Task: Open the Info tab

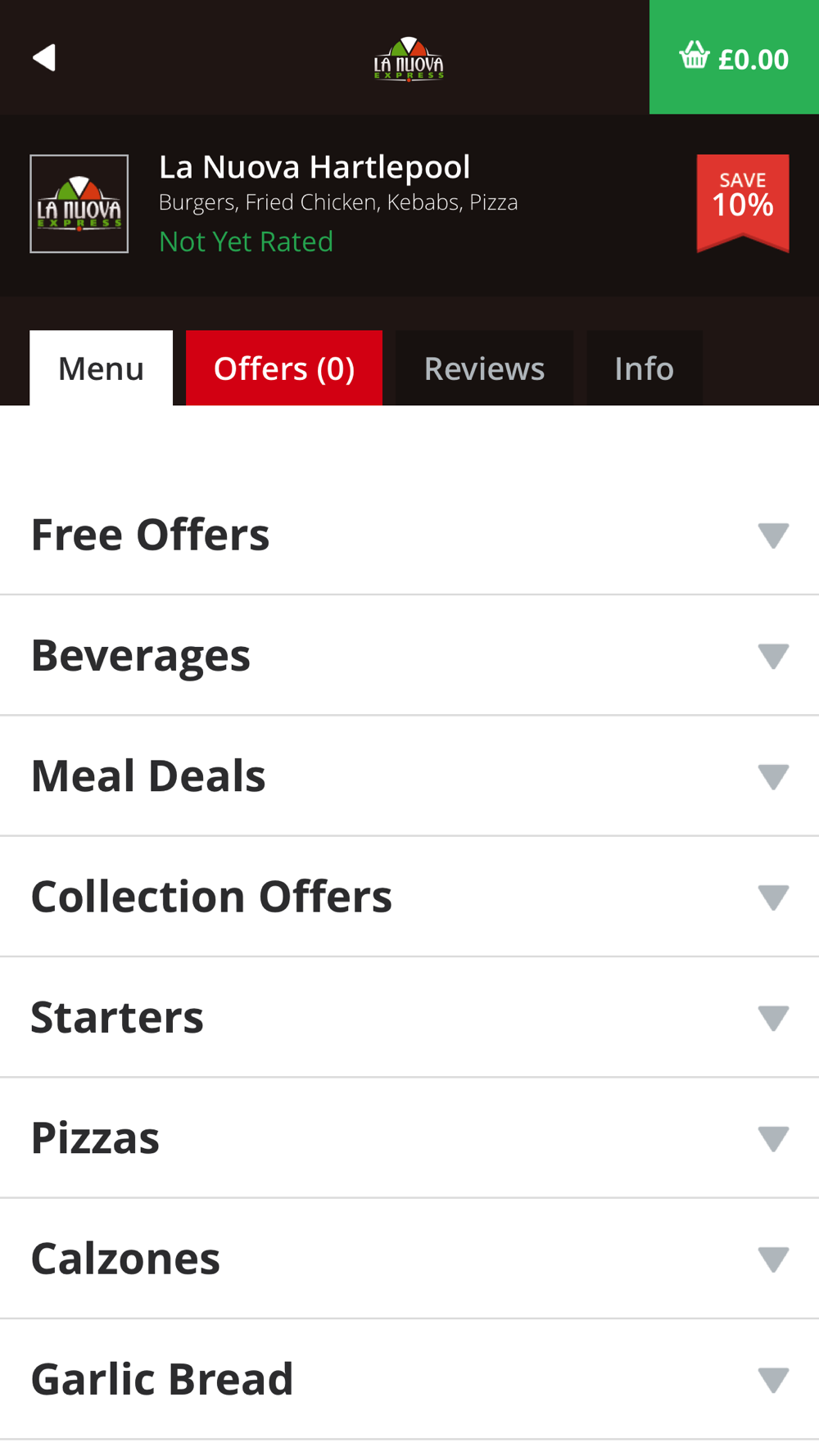Action: coord(644,368)
